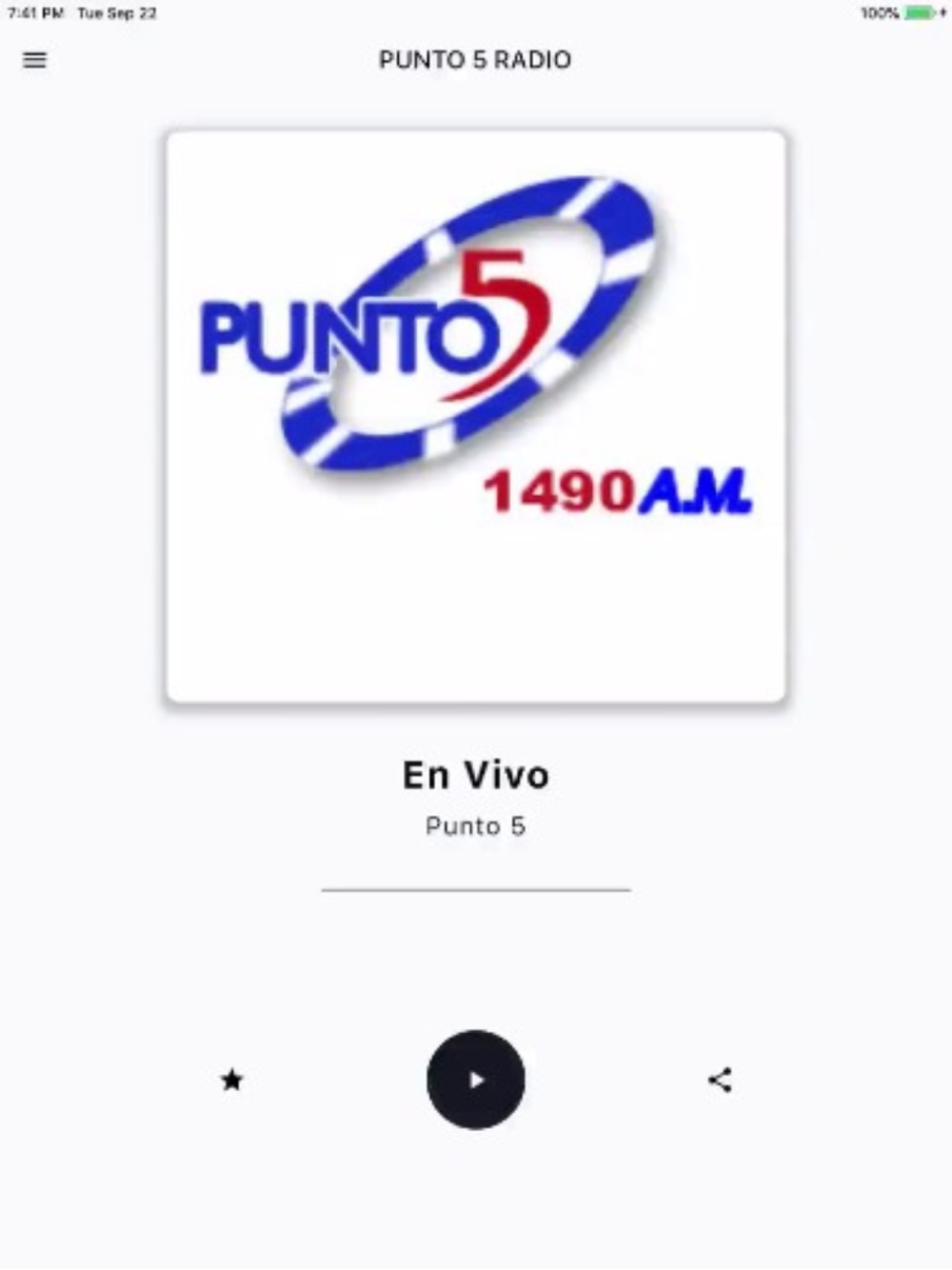Viewport: 952px width, 1270px height.
Task: Share the Punto 5 radio station
Action: pos(720,1080)
